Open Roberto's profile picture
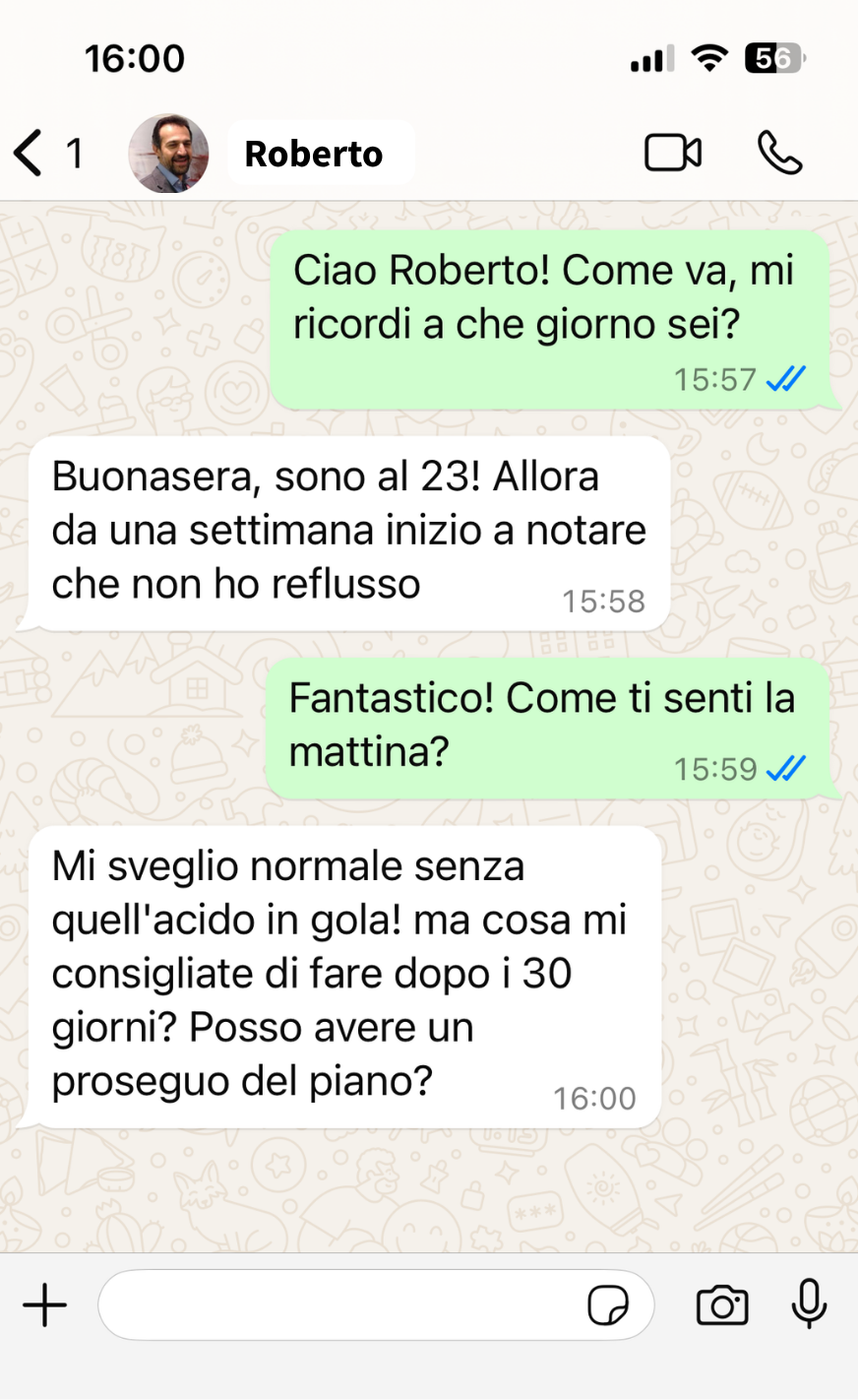This screenshot has width=859, height=1400. coord(168,153)
